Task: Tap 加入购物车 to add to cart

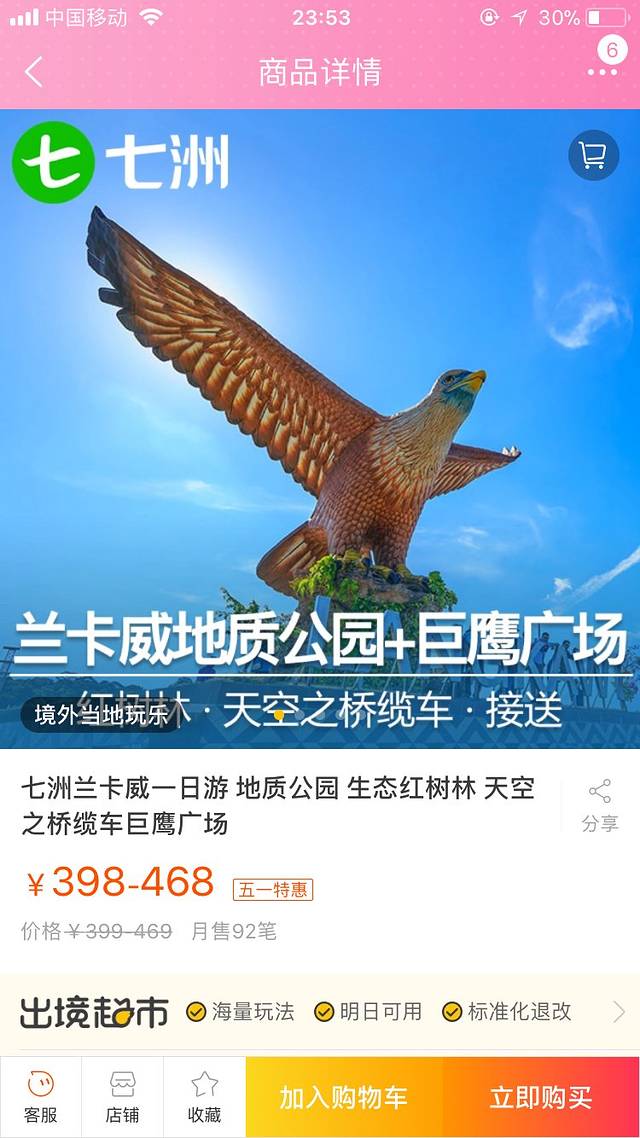Action: click(x=344, y=1097)
